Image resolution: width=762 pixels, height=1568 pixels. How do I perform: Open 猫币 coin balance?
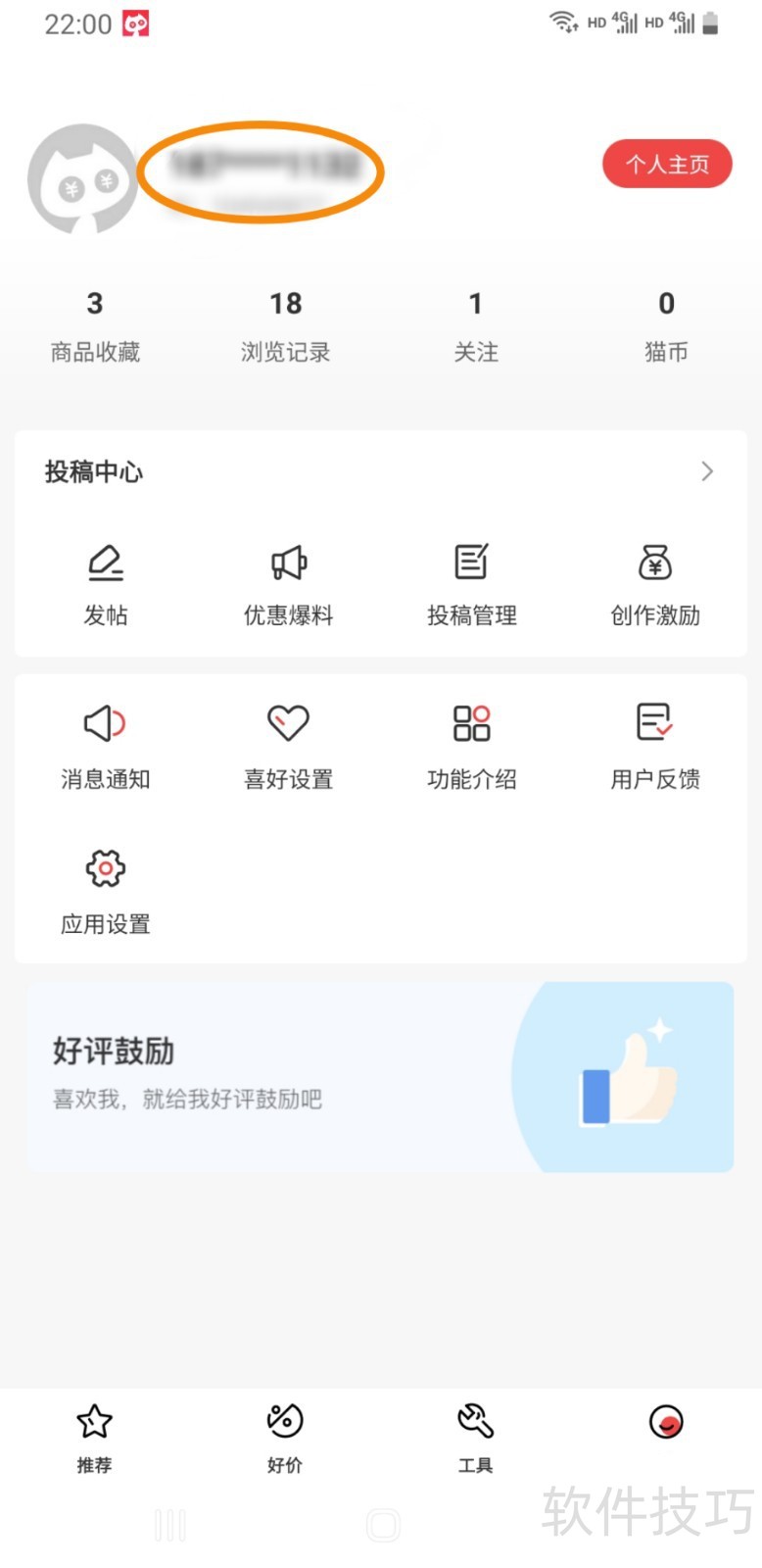[x=666, y=326]
